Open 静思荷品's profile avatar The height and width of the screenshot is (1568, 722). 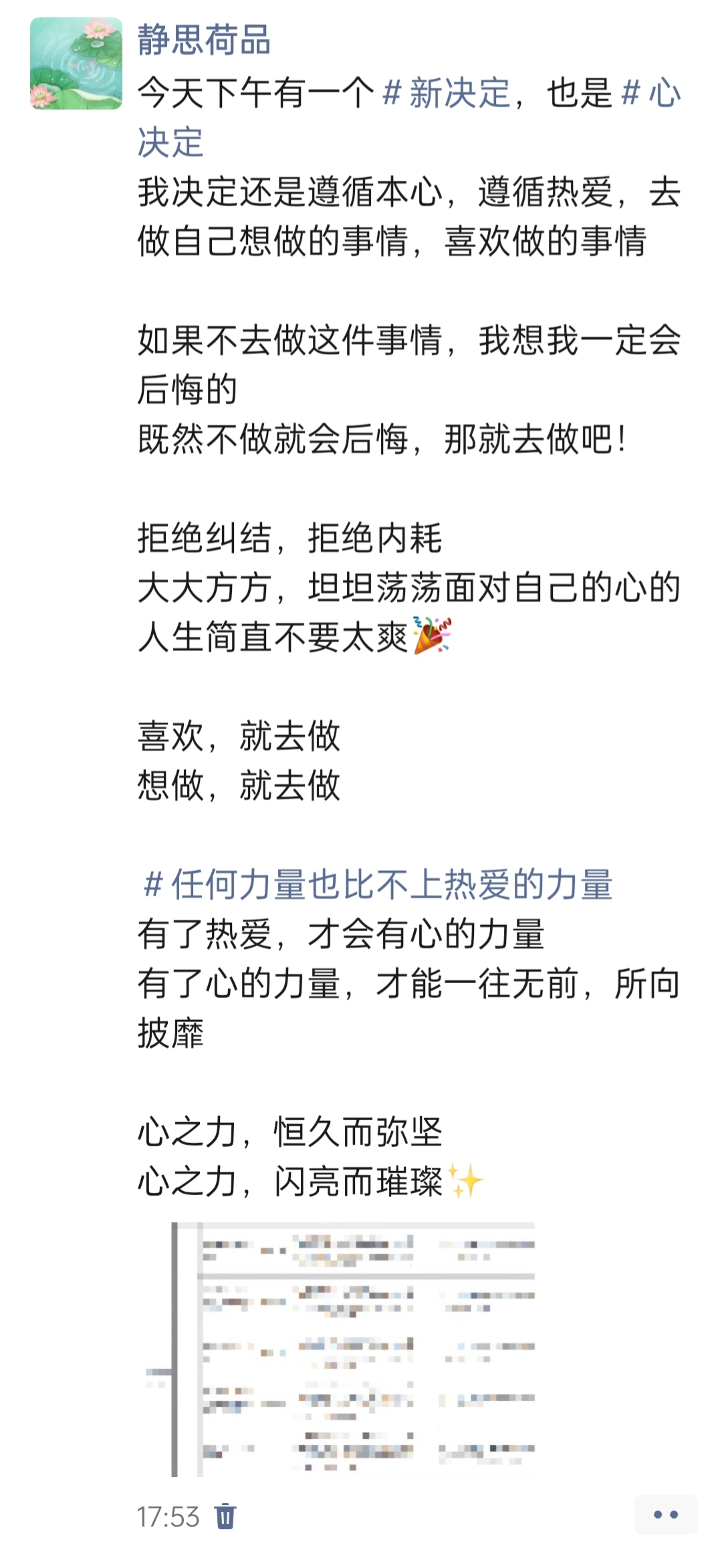tap(76, 64)
